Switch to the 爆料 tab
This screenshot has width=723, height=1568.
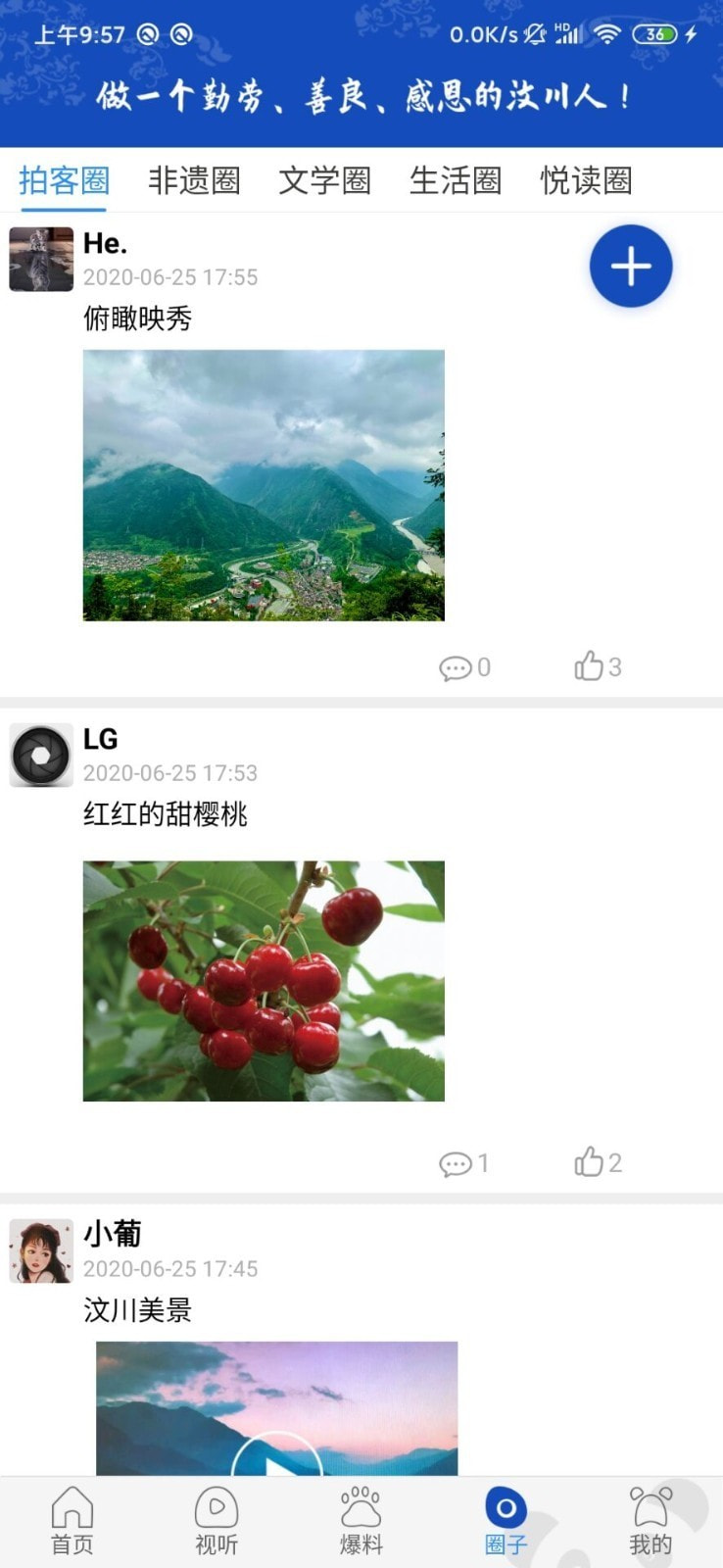coord(361,1521)
